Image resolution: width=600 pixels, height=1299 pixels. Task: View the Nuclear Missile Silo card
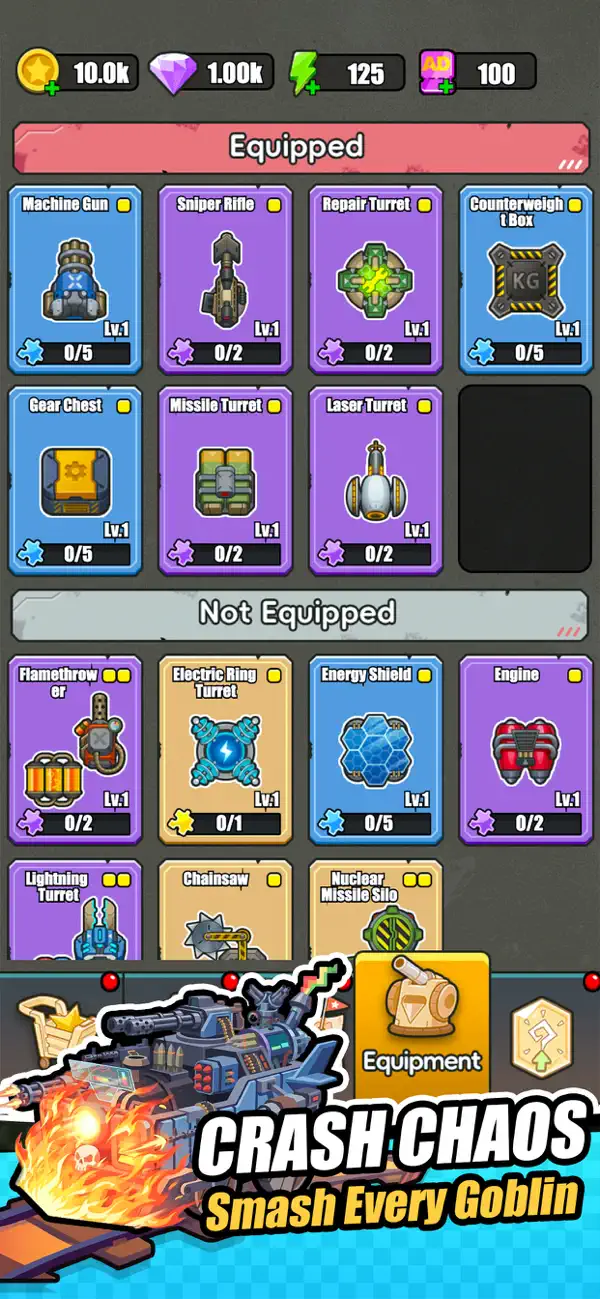(x=375, y=910)
